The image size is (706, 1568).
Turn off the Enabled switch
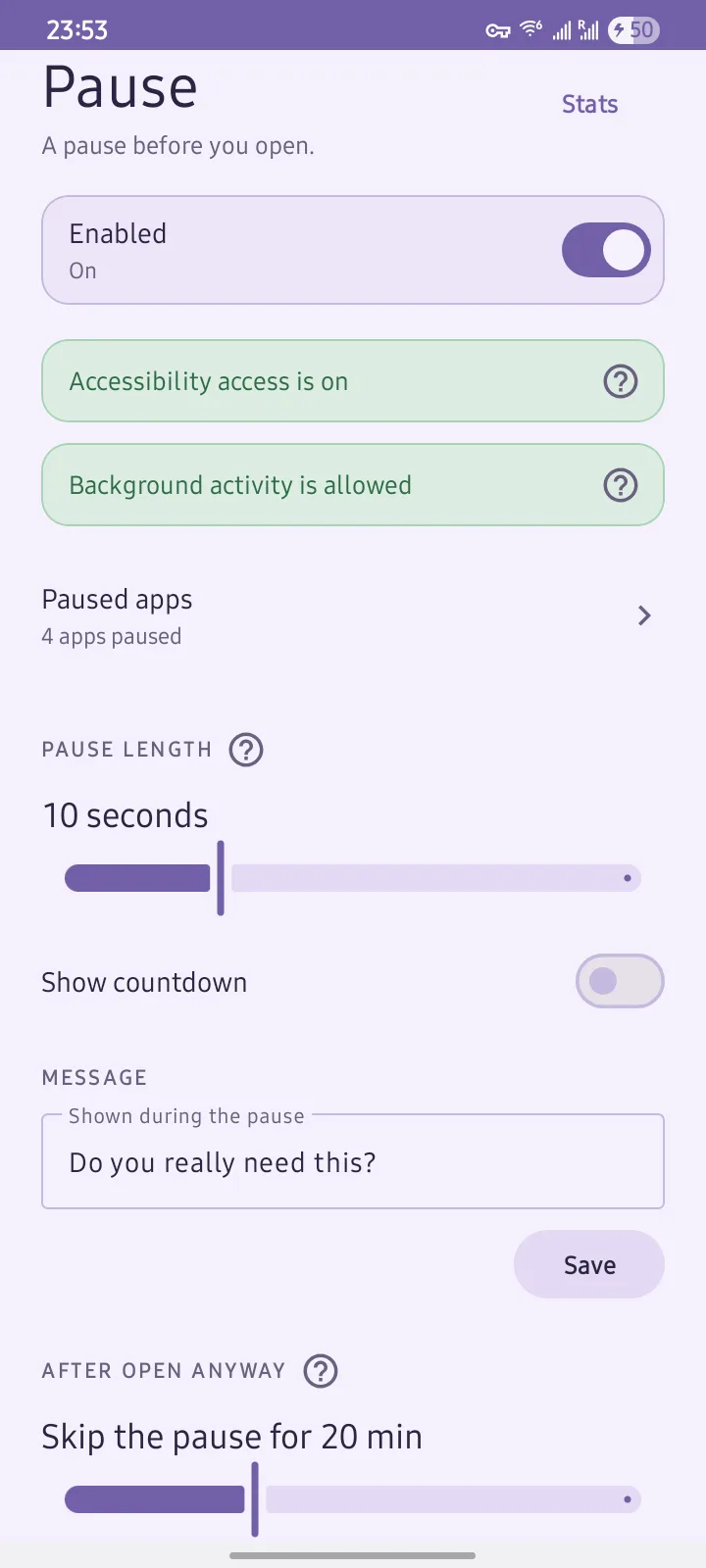(x=606, y=250)
